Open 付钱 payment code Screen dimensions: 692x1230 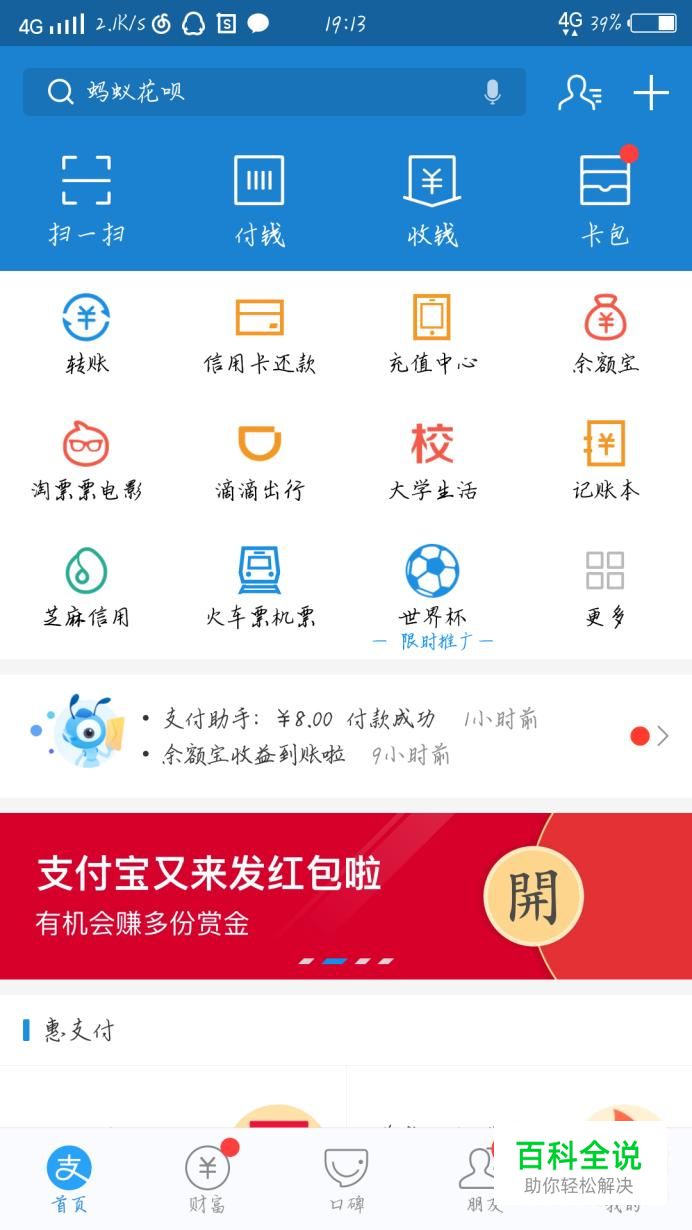tap(259, 200)
